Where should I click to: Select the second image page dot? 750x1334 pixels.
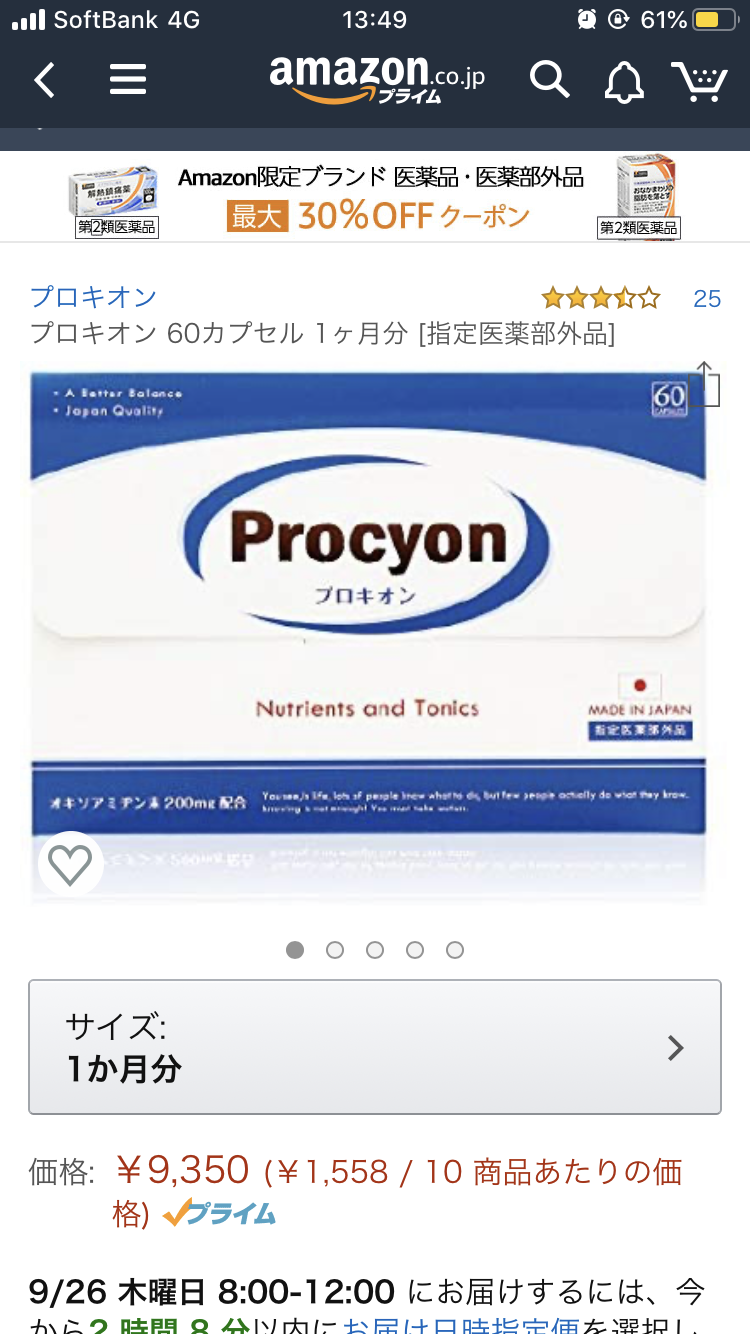tap(335, 950)
